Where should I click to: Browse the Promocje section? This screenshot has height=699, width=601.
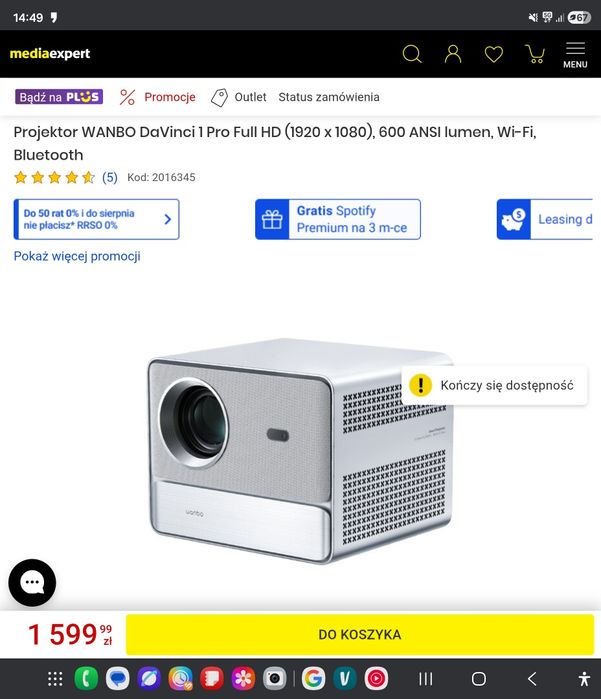[158, 97]
